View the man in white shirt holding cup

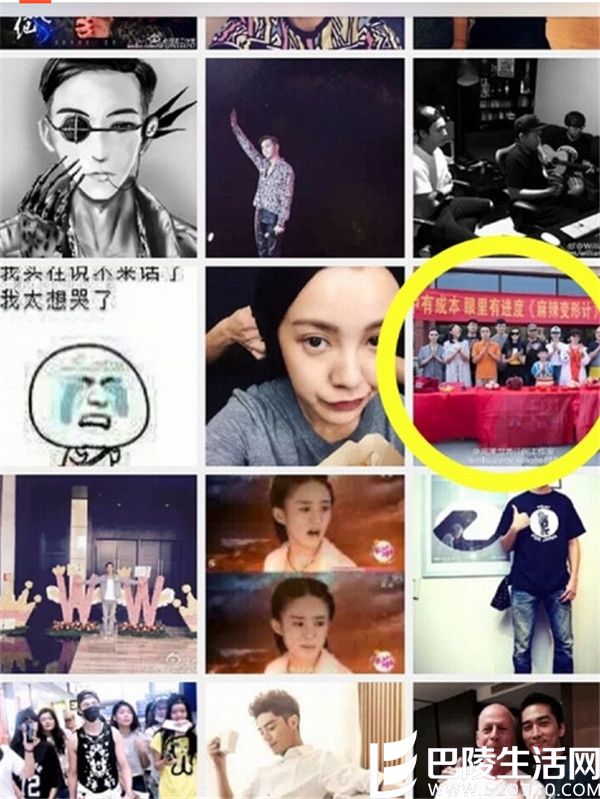tap(303, 740)
